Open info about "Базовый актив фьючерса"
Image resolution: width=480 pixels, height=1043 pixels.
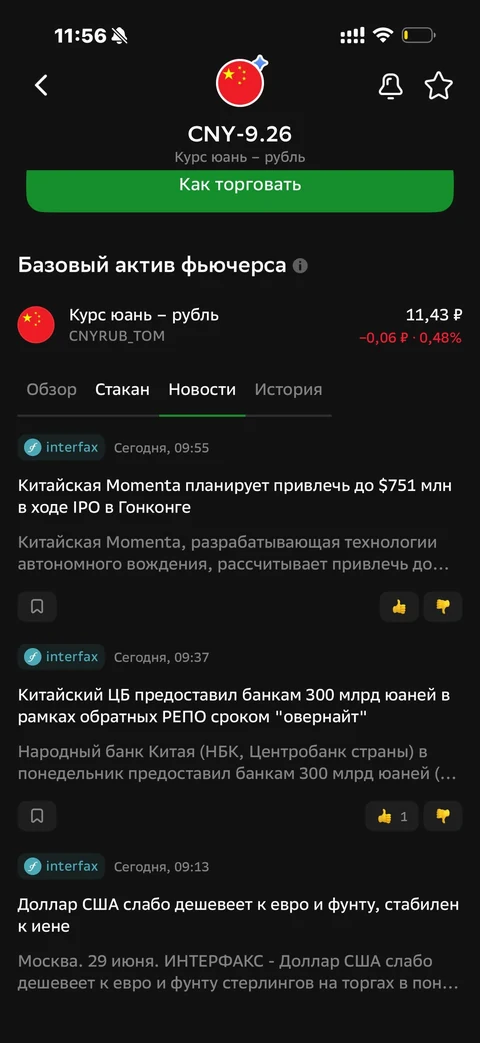tap(300, 267)
